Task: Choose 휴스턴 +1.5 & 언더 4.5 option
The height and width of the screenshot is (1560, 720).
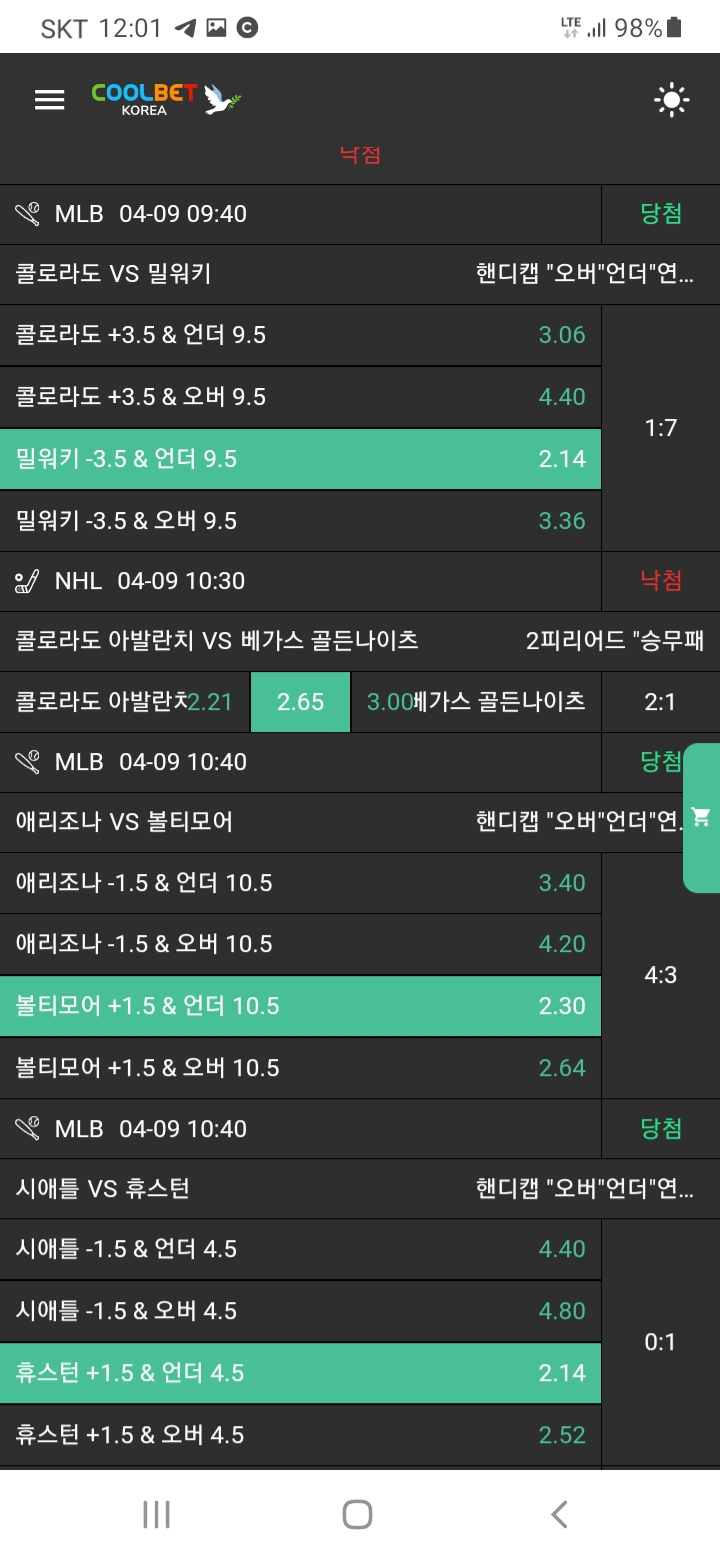Action: (x=300, y=1373)
